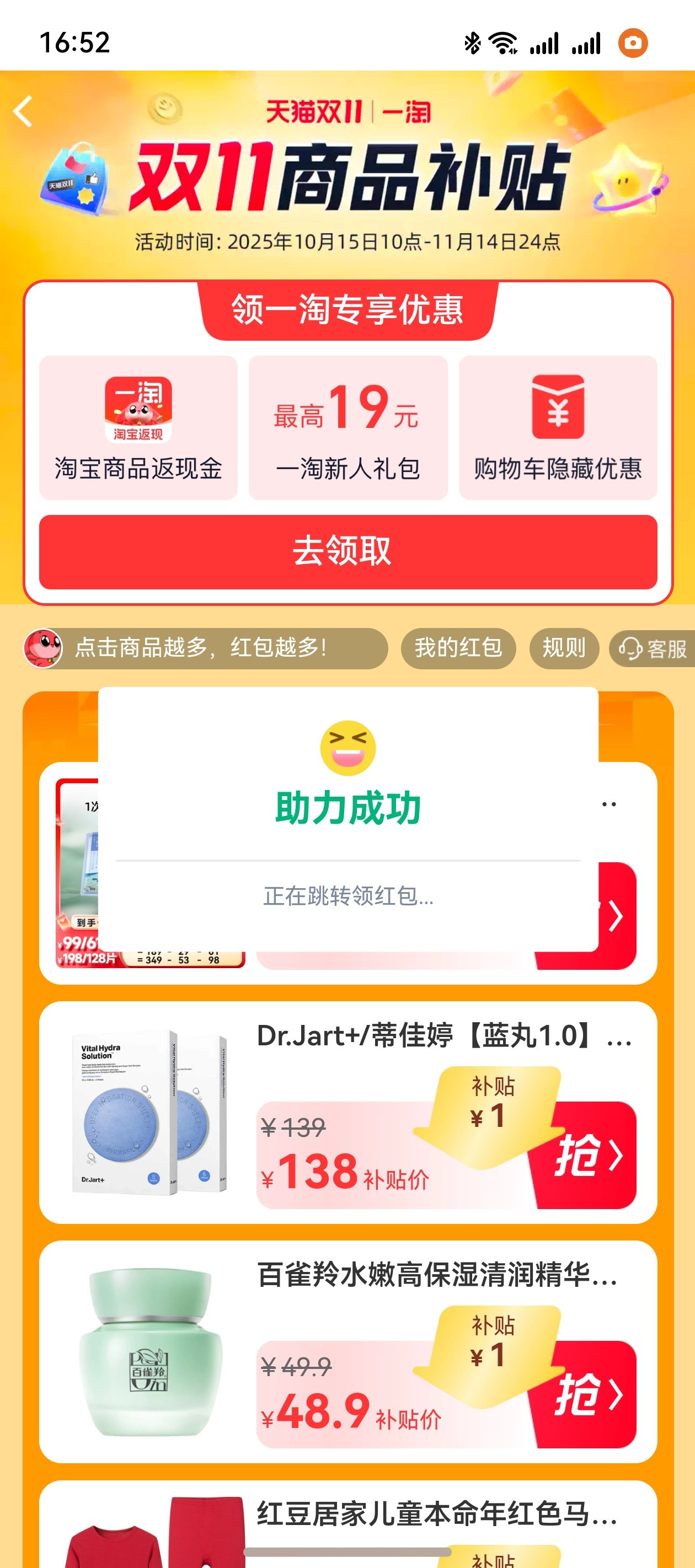This screenshot has height=1568, width=695.
Task: Contact 客服 customer service
Action: pyautogui.click(x=653, y=649)
